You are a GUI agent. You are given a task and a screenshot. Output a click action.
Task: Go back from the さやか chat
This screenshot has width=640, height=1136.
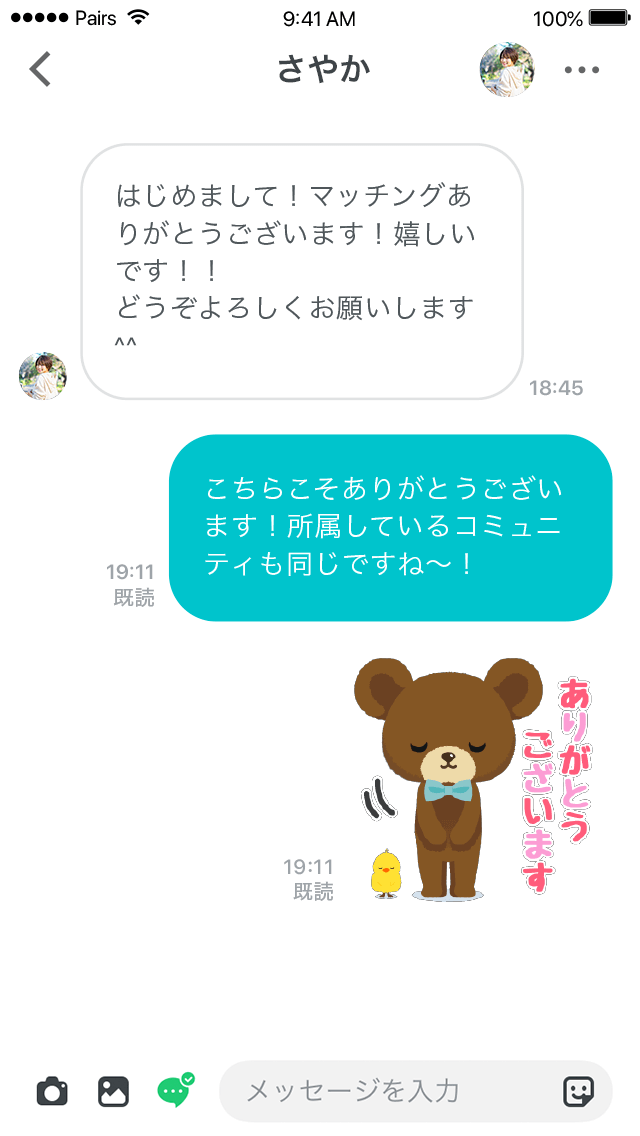(41, 70)
